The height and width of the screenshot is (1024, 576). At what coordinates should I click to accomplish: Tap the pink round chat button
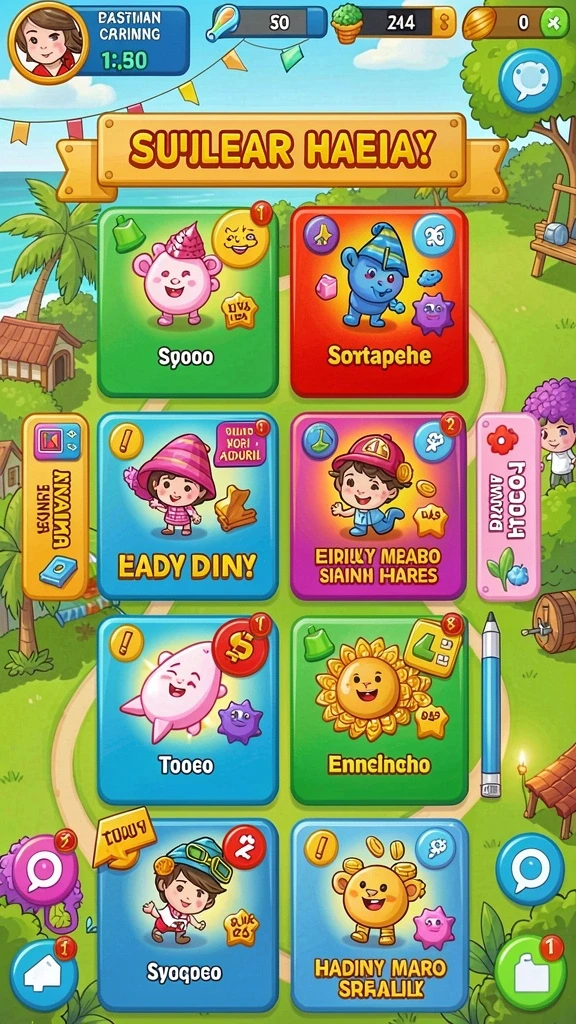coord(44,869)
